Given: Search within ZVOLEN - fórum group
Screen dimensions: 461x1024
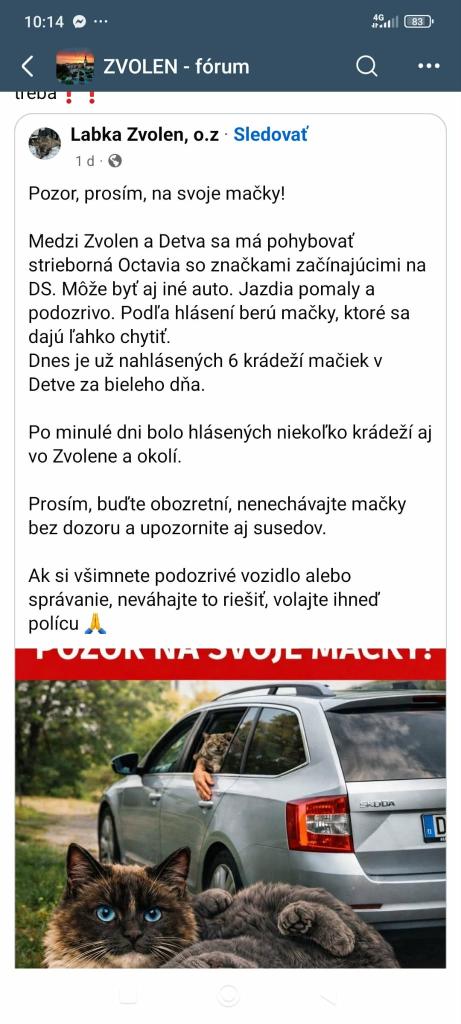Looking at the screenshot, I should click(366, 66).
